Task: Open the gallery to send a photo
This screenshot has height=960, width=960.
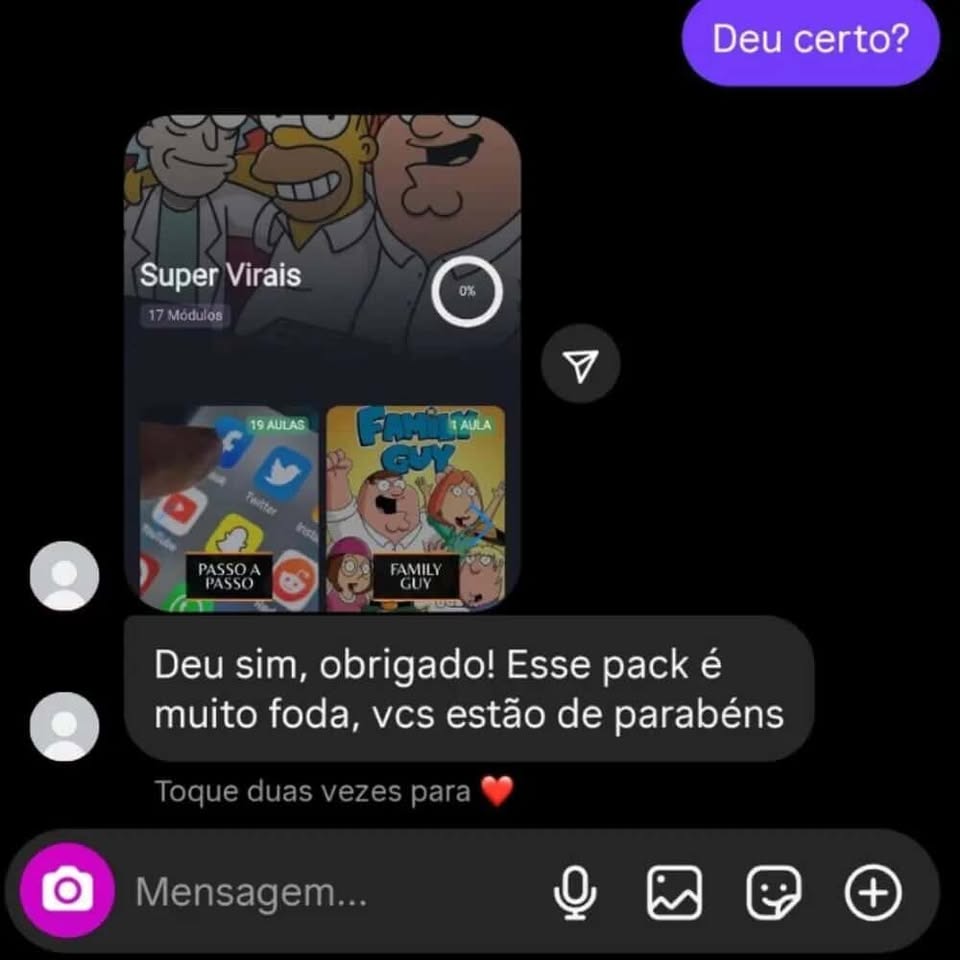Action: pos(674,892)
